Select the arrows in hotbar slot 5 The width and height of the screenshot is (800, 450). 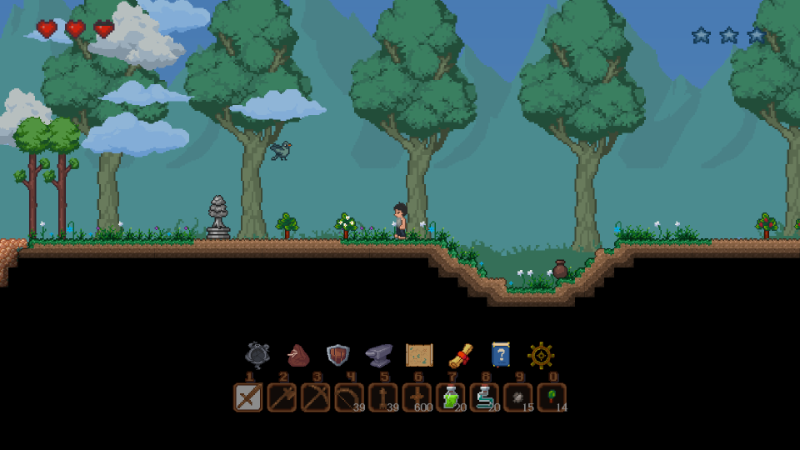383,398
